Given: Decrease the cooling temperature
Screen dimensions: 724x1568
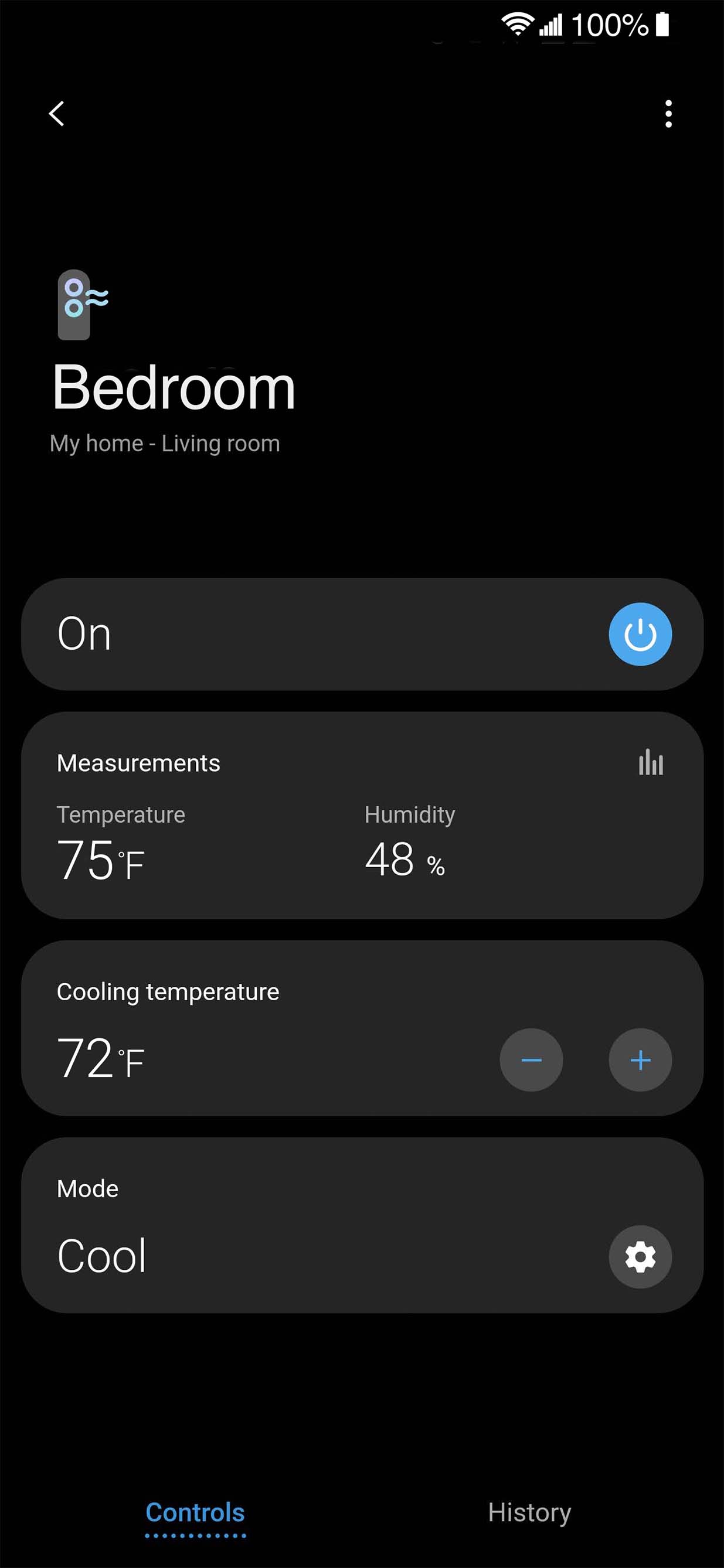Looking at the screenshot, I should click(x=531, y=1060).
